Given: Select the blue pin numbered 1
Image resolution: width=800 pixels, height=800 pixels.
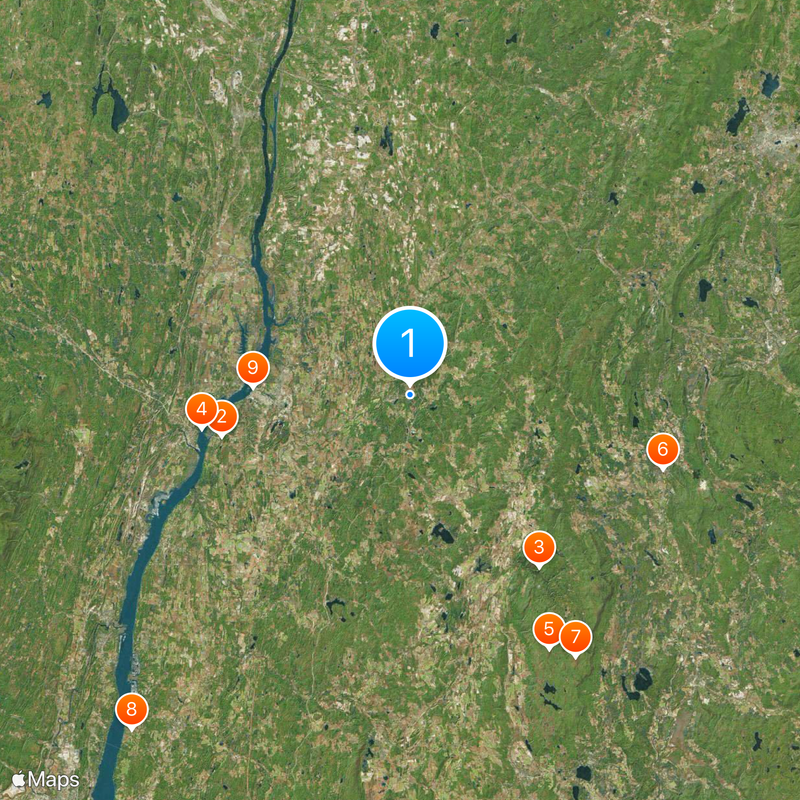Looking at the screenshot, I should pyautogui.click(x=409, y=343).
